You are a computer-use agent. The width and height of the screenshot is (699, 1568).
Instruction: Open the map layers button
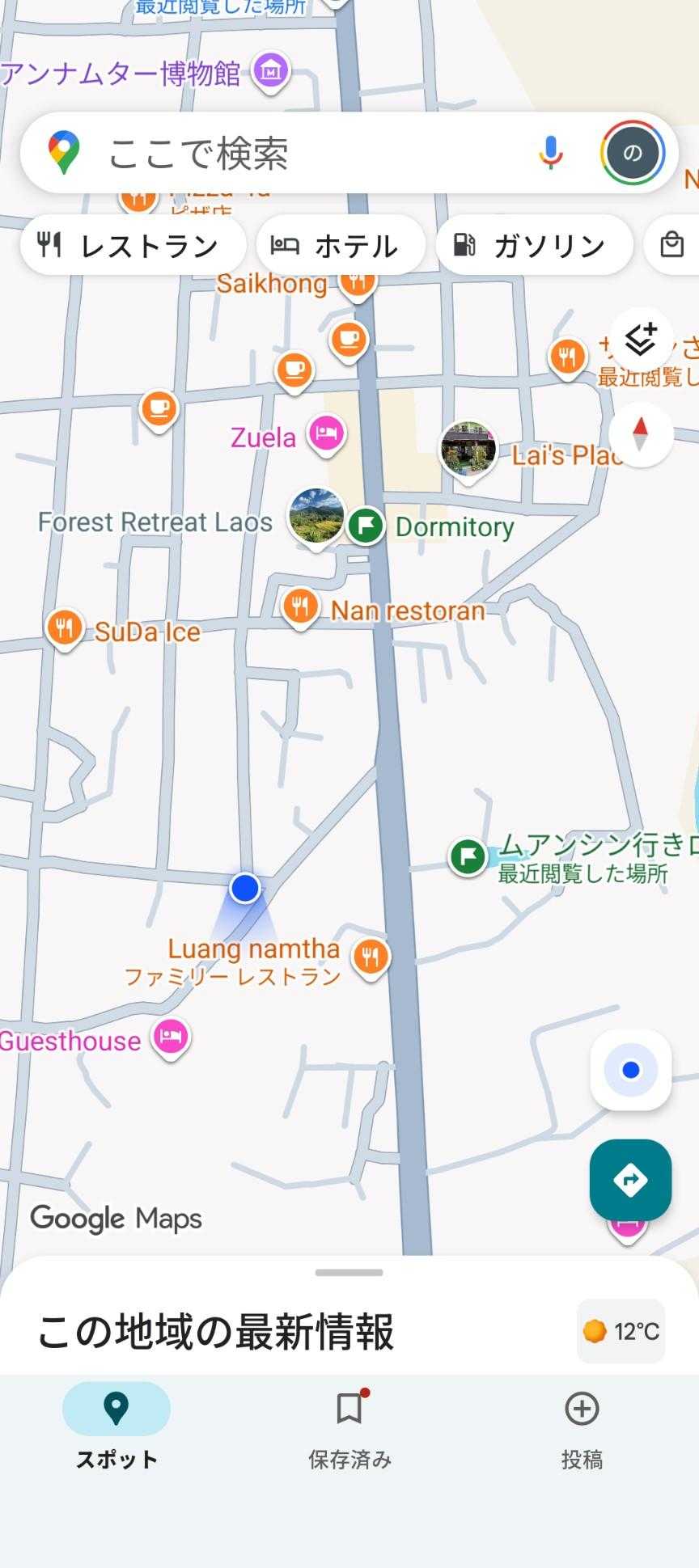(x=641, y=339)
